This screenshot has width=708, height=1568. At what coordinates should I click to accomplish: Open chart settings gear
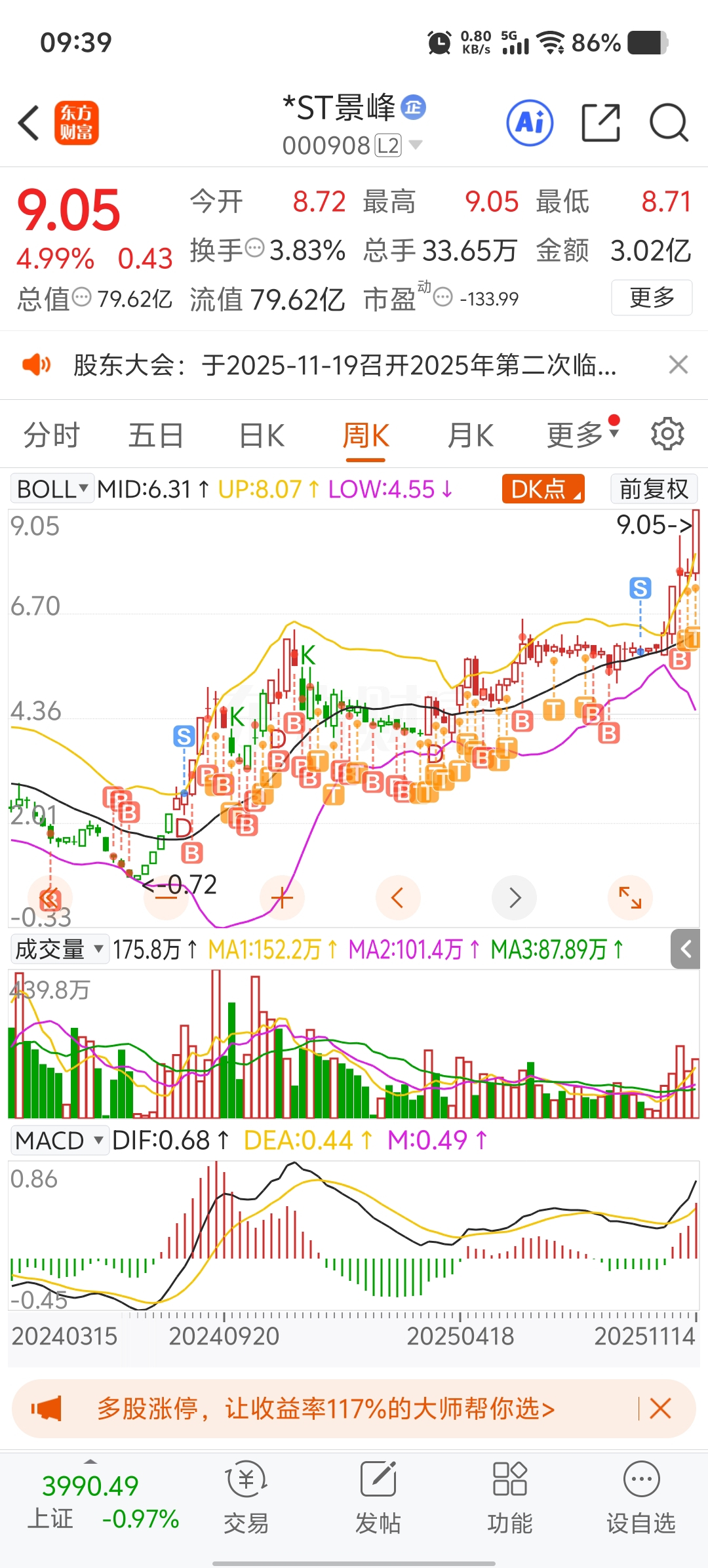(x=667, y=434)
